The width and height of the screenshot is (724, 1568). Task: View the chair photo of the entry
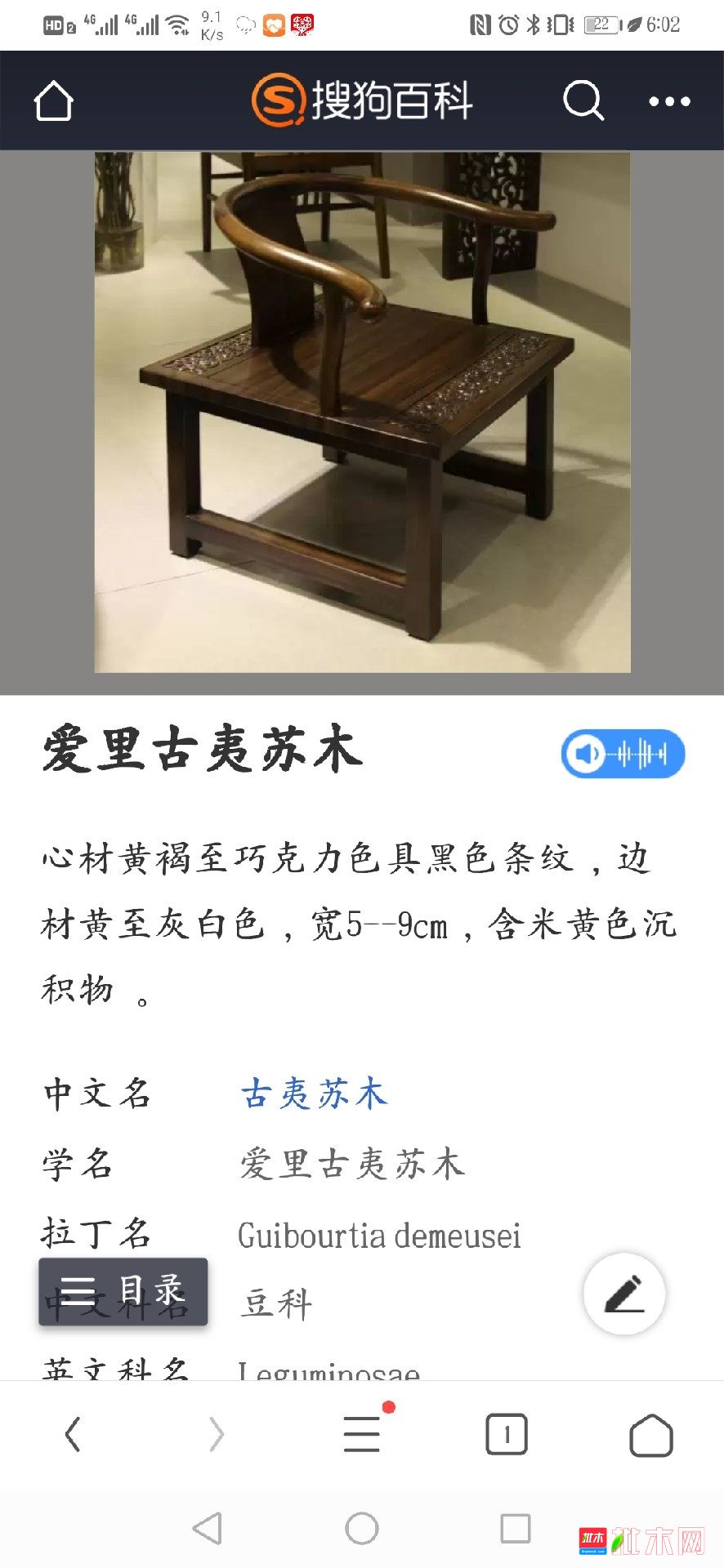pos(362,412)
